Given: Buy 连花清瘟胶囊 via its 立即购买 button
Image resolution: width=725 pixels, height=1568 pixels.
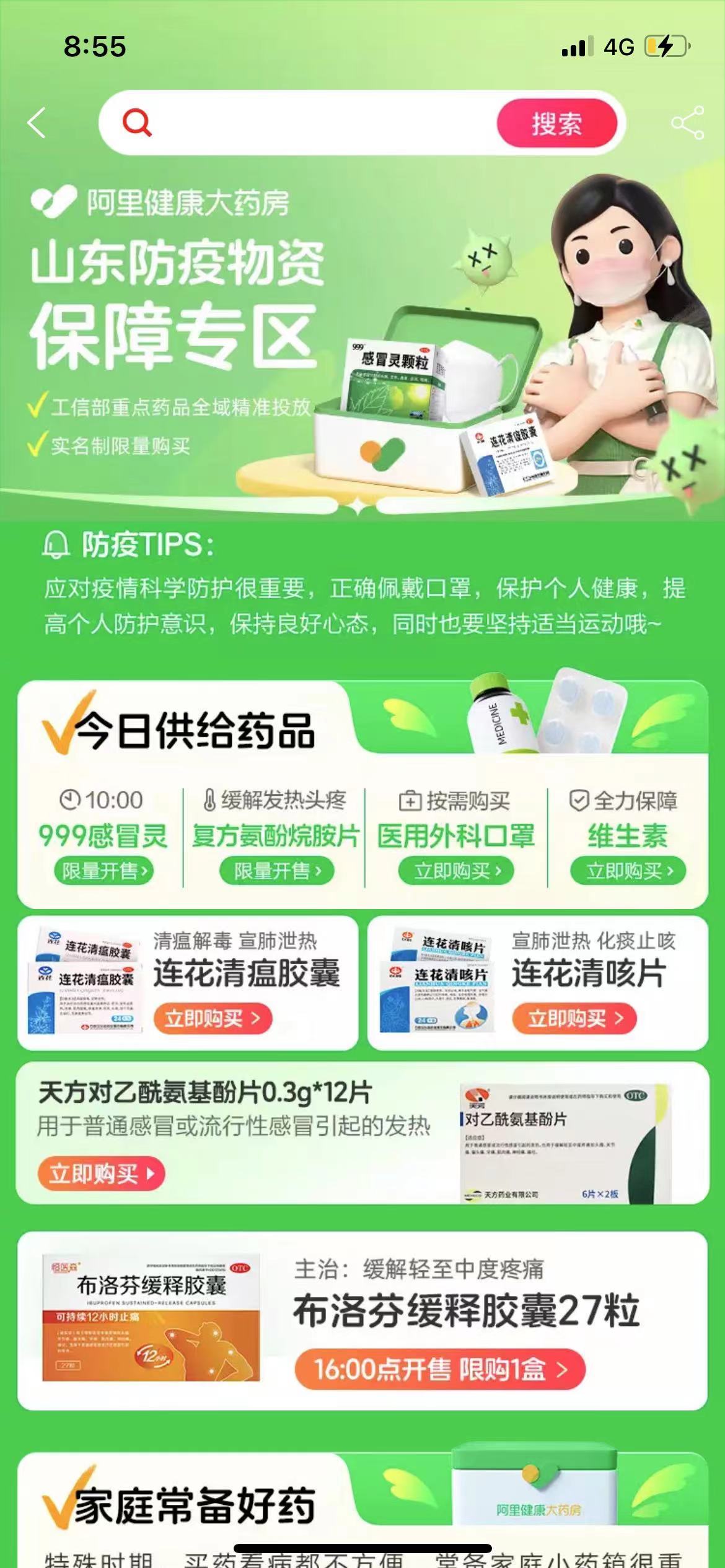Looking at the screenshot, I should click(211, 1018).
